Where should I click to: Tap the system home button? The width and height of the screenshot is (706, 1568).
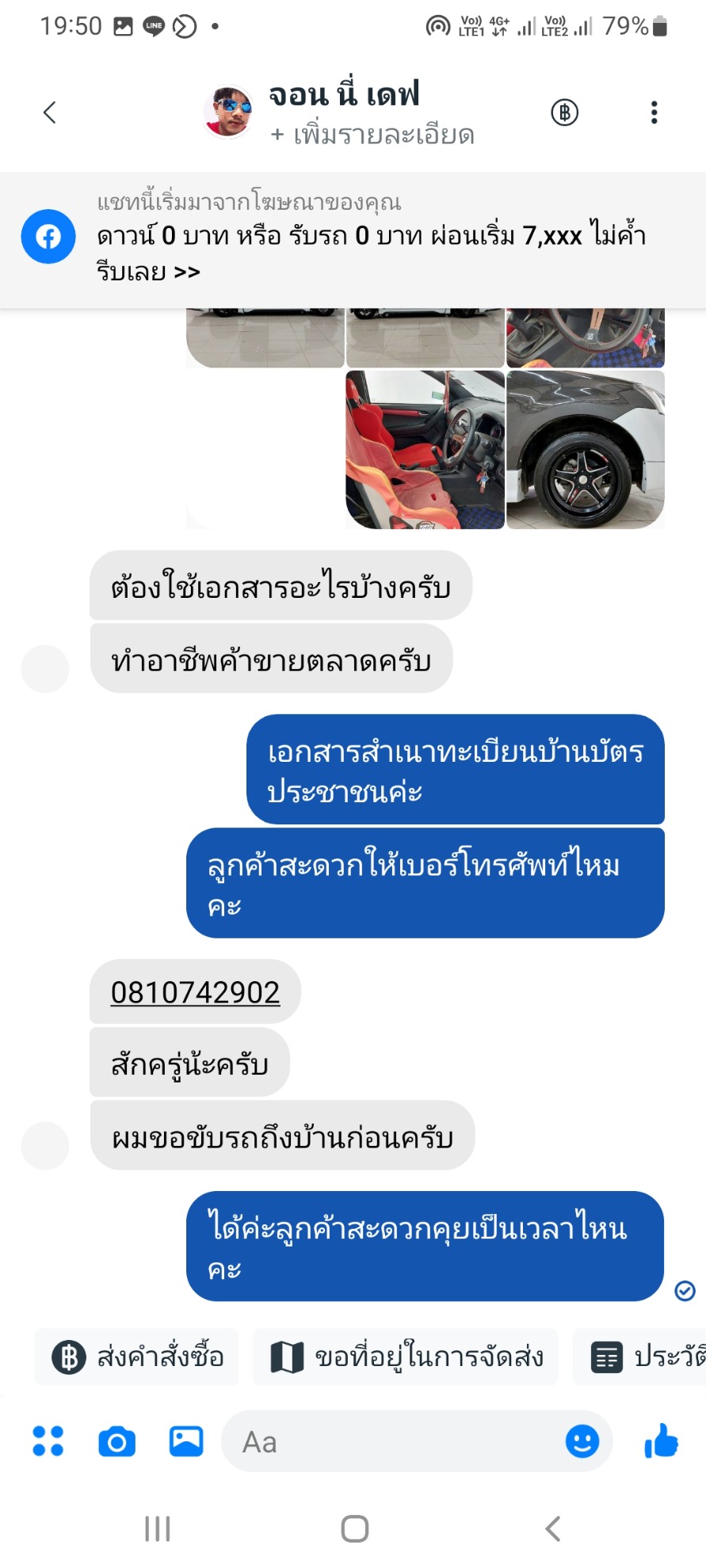click(x=355, y=1528)
